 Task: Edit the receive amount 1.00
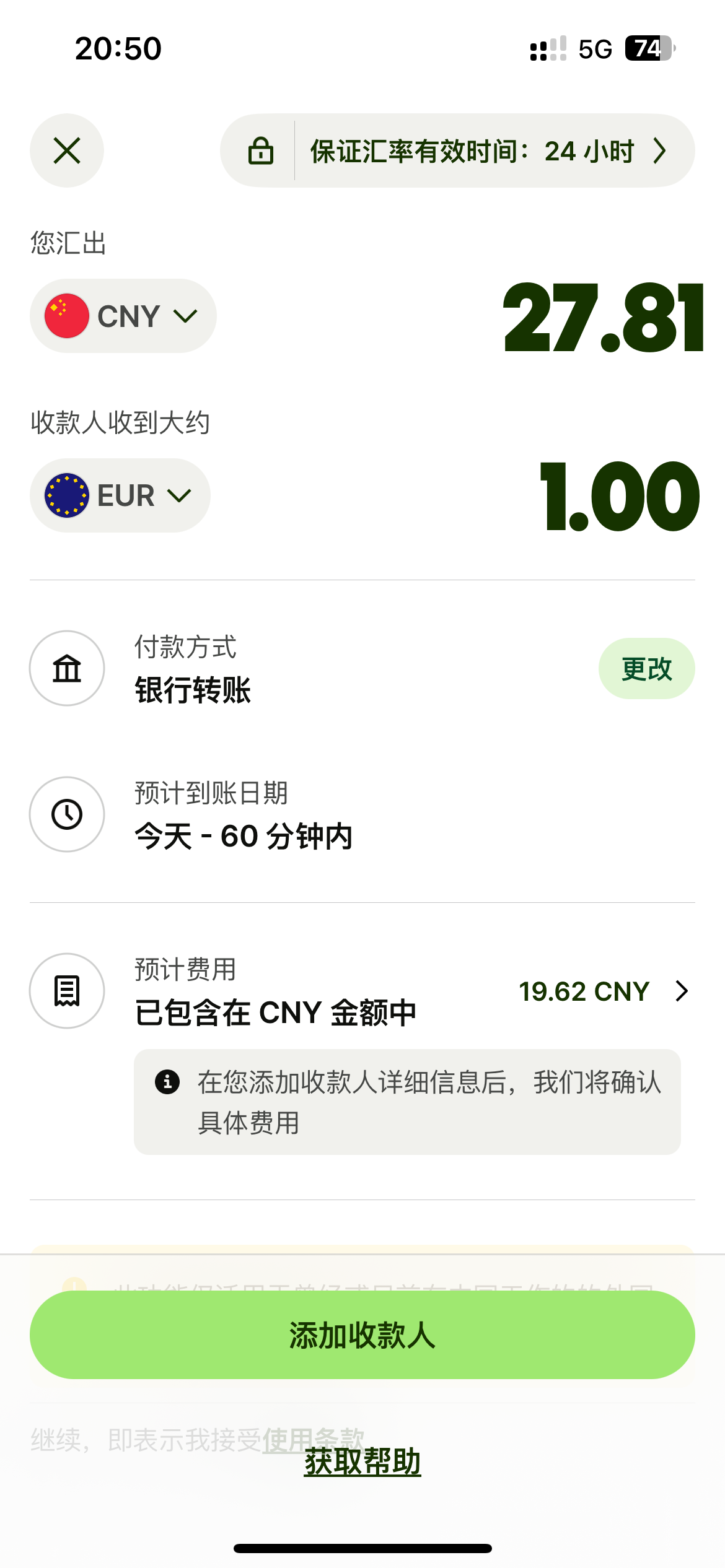(618, 497)
